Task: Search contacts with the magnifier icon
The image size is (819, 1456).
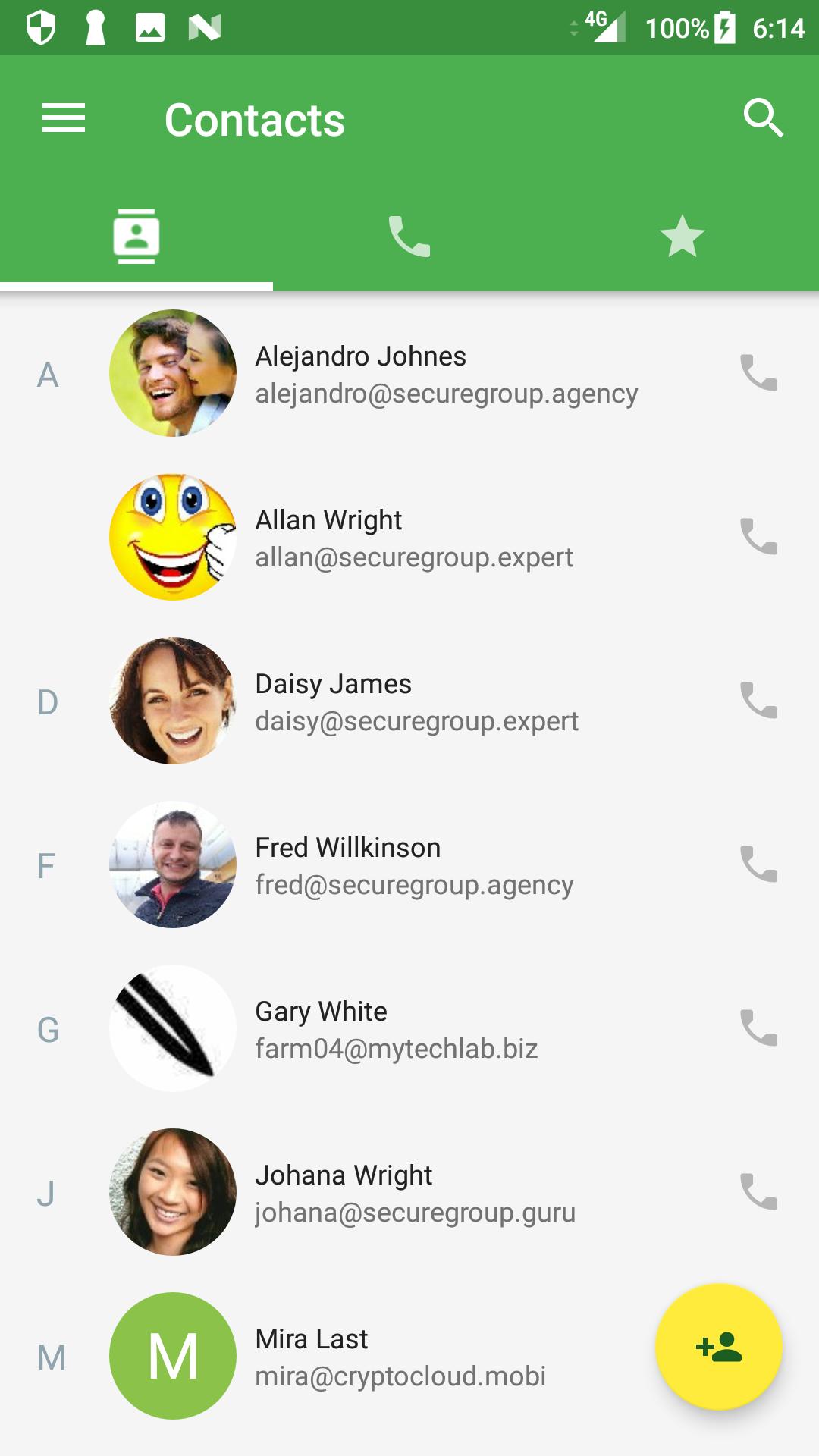Action: [762, 118]
